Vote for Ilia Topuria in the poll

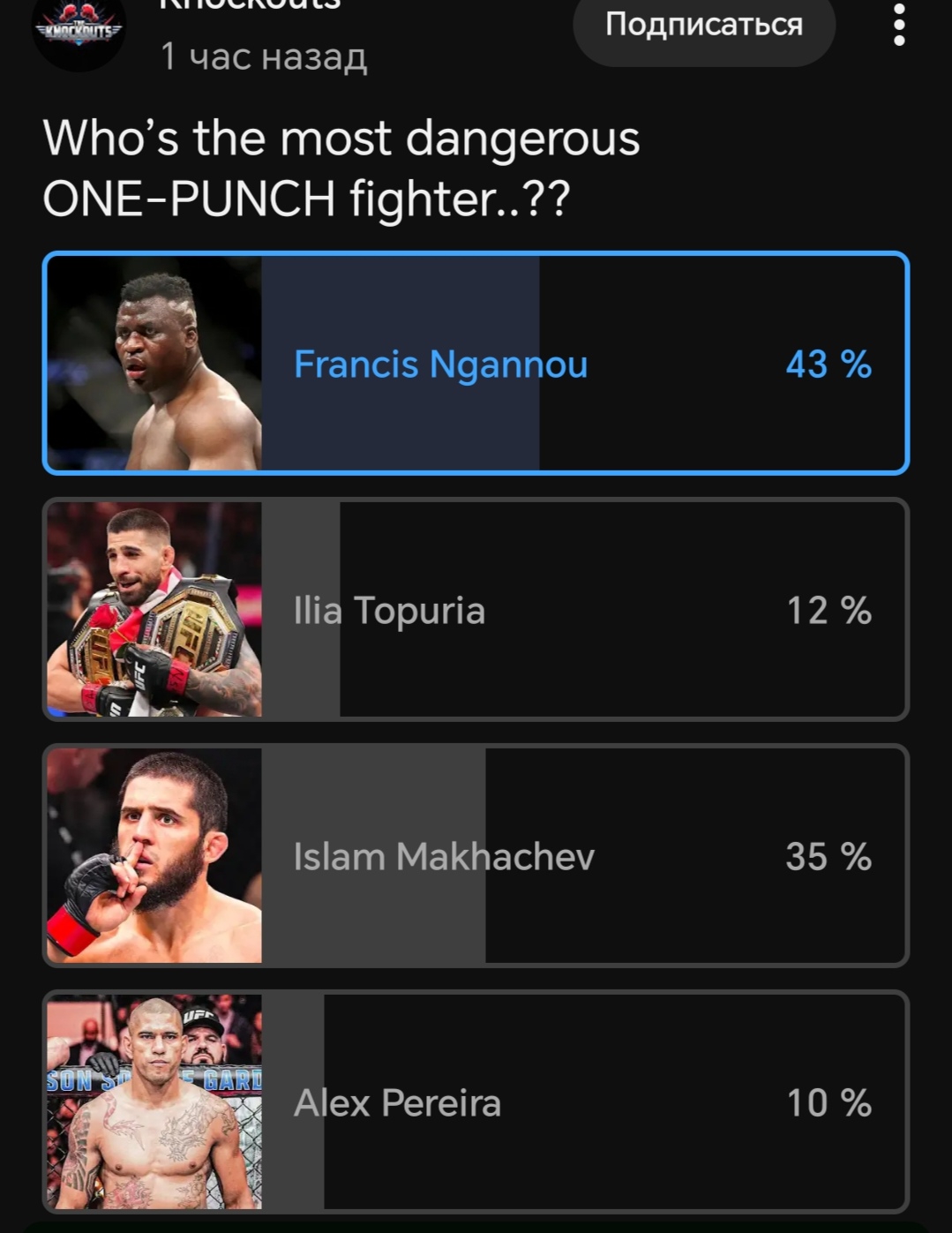point(476,610)
